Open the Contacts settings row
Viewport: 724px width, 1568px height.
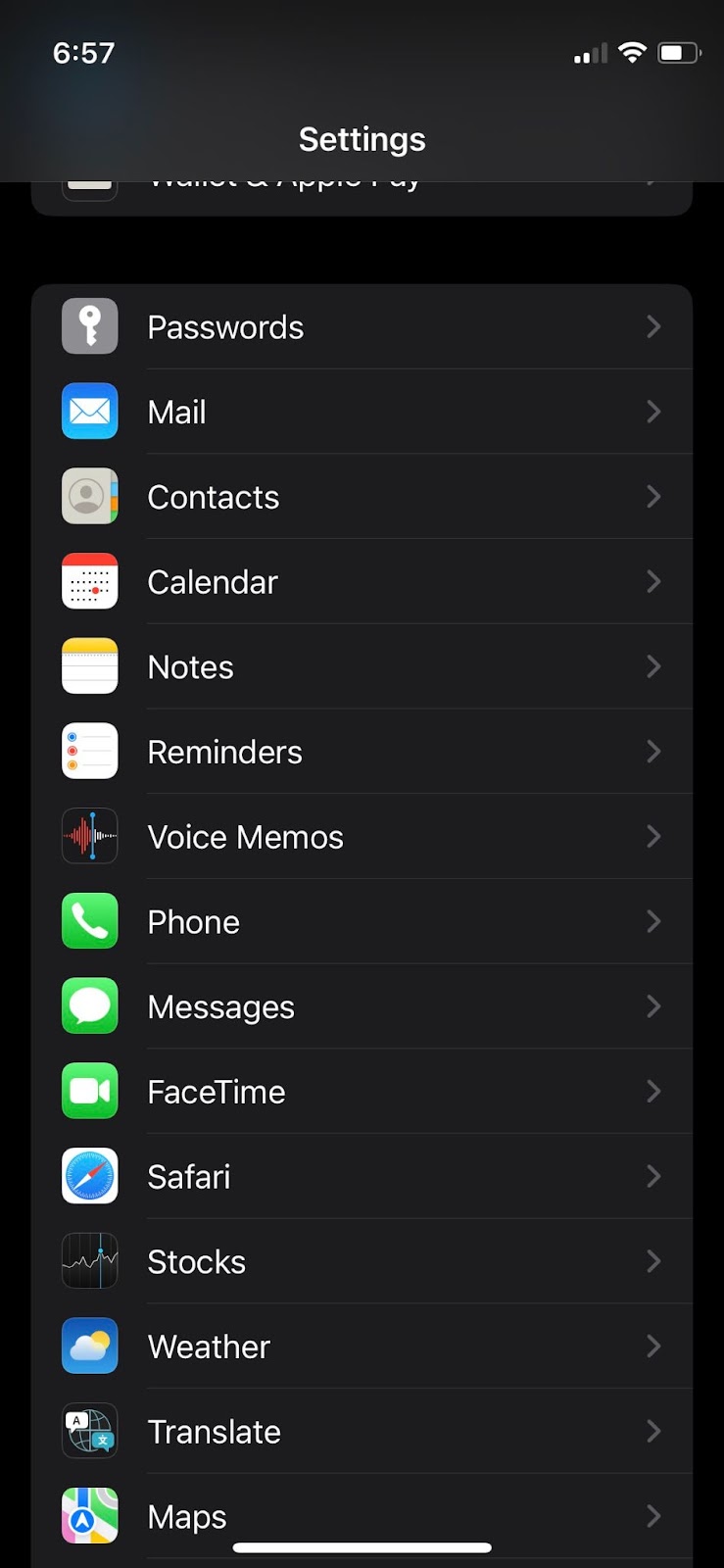point(362,497)
